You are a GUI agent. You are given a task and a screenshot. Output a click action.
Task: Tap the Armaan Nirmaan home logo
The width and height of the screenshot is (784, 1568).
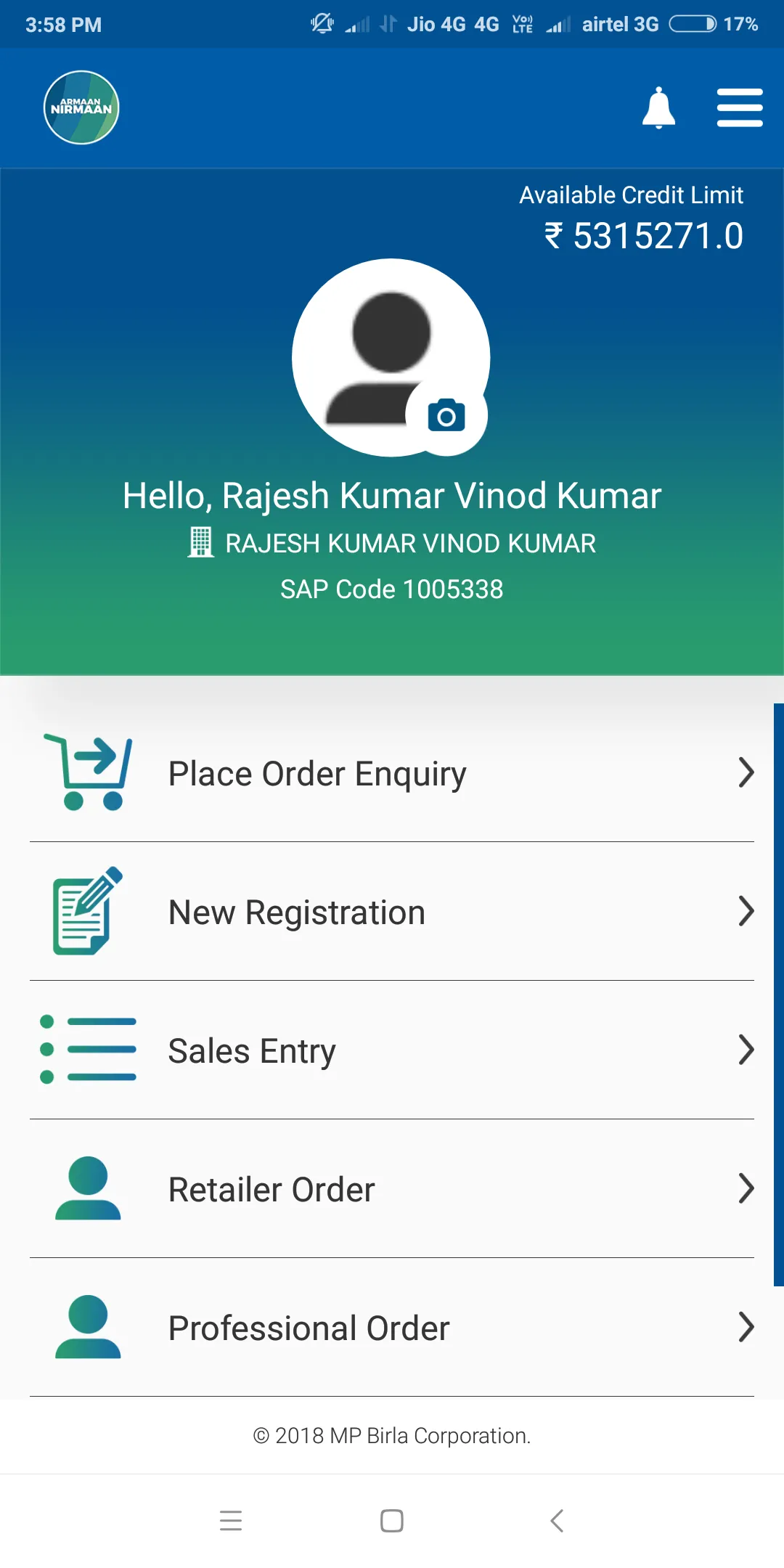tap(81, 107)
